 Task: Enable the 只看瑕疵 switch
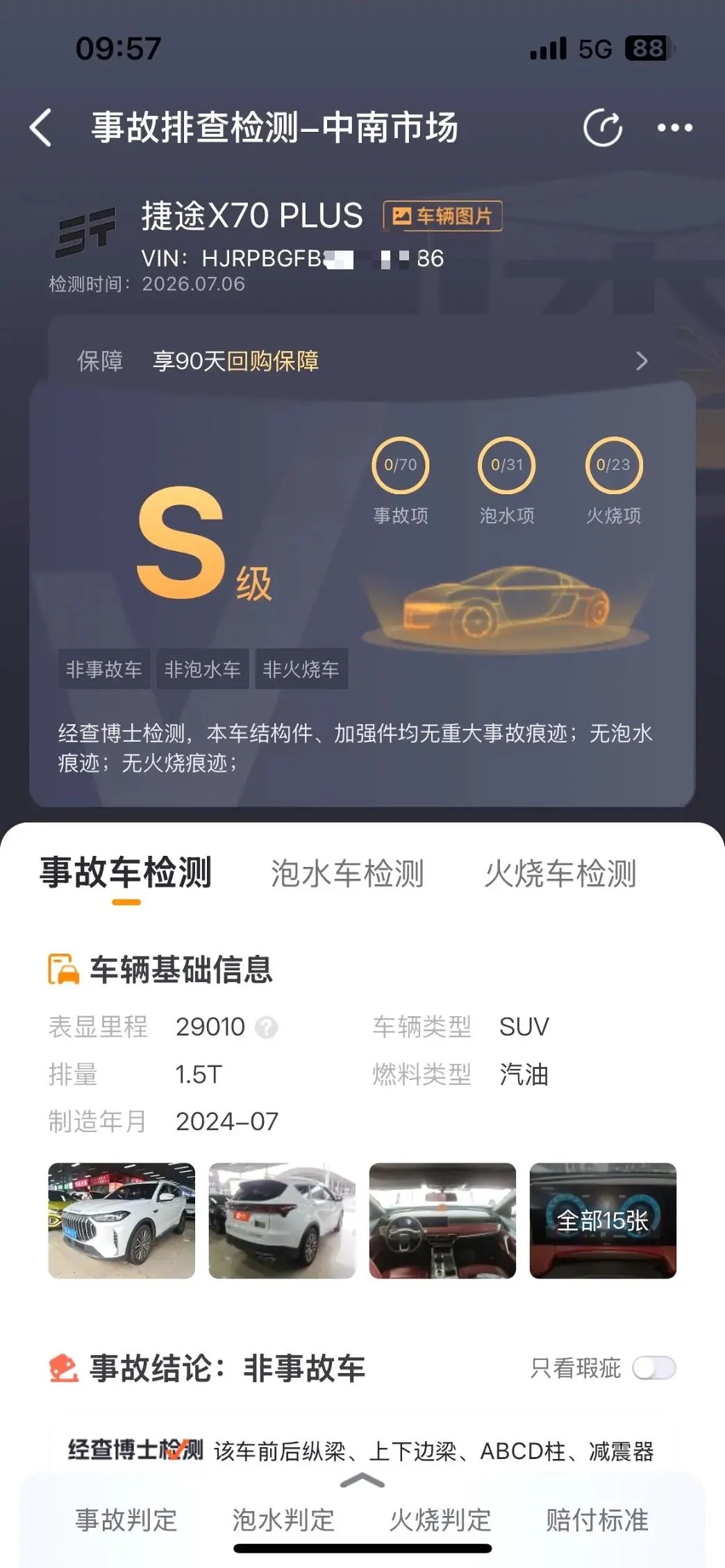tap(654, 1368)
